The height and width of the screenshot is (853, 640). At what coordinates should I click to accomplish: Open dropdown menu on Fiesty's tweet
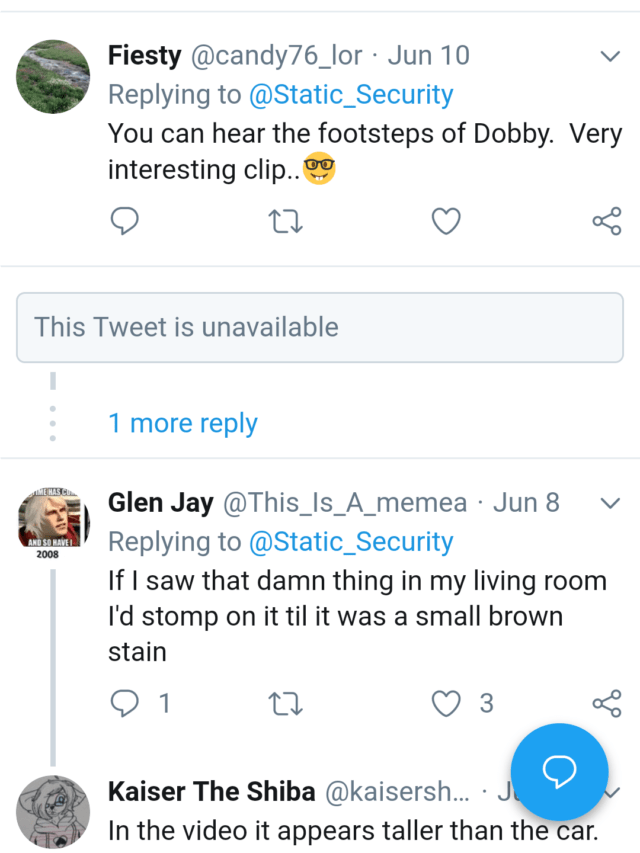click(609, 56)
